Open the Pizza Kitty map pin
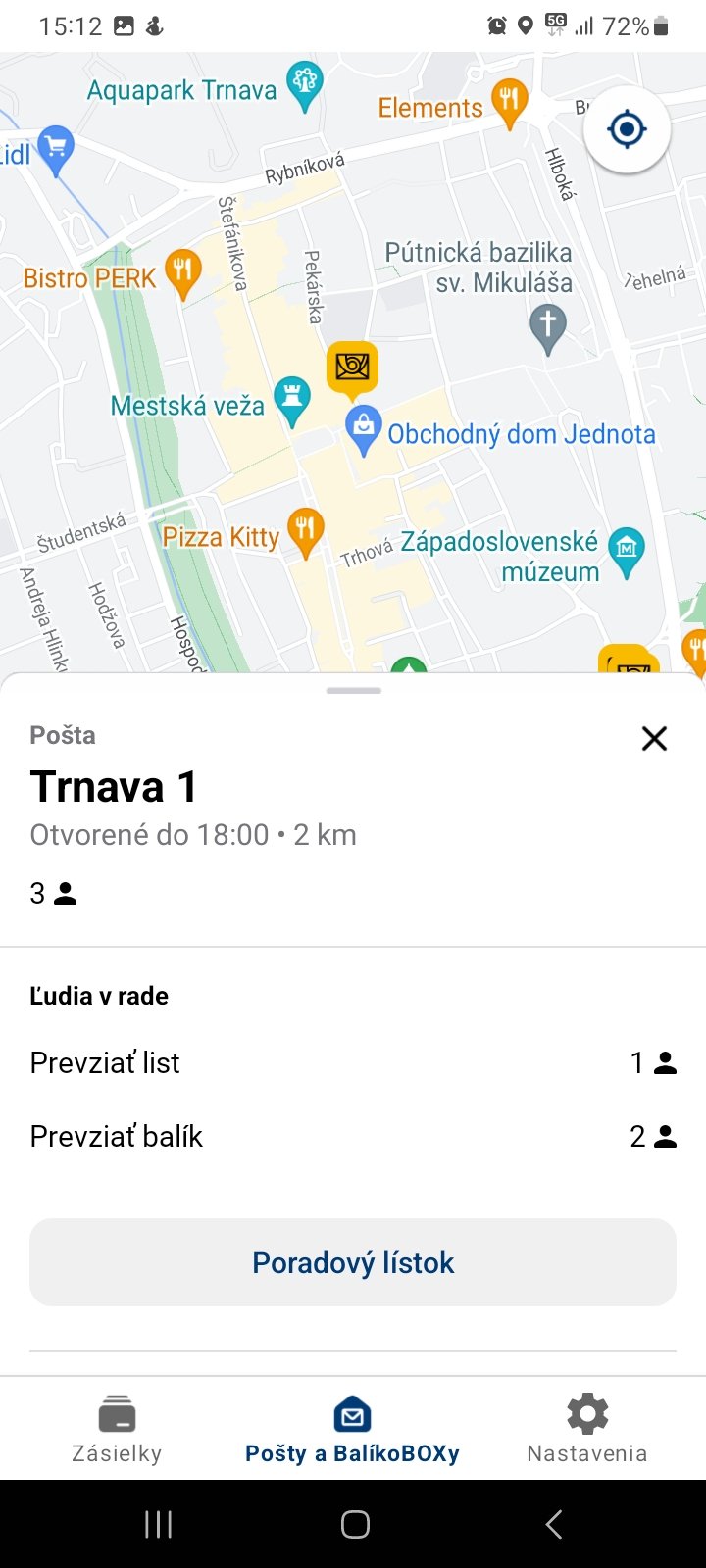The width and height of the screenshot is (706, 1568). tap(306, 532)
